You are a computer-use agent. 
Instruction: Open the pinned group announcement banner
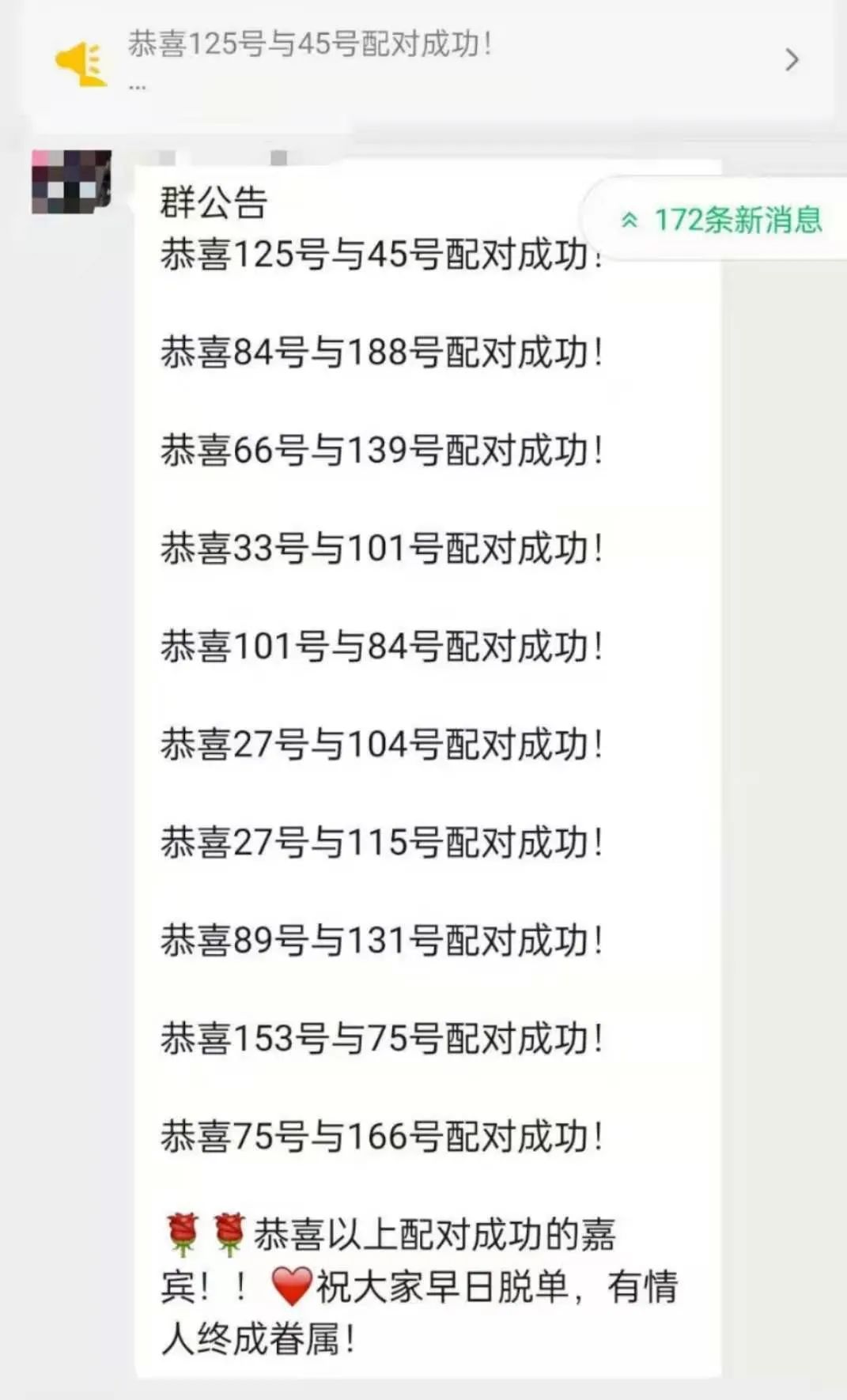point(427,61)
